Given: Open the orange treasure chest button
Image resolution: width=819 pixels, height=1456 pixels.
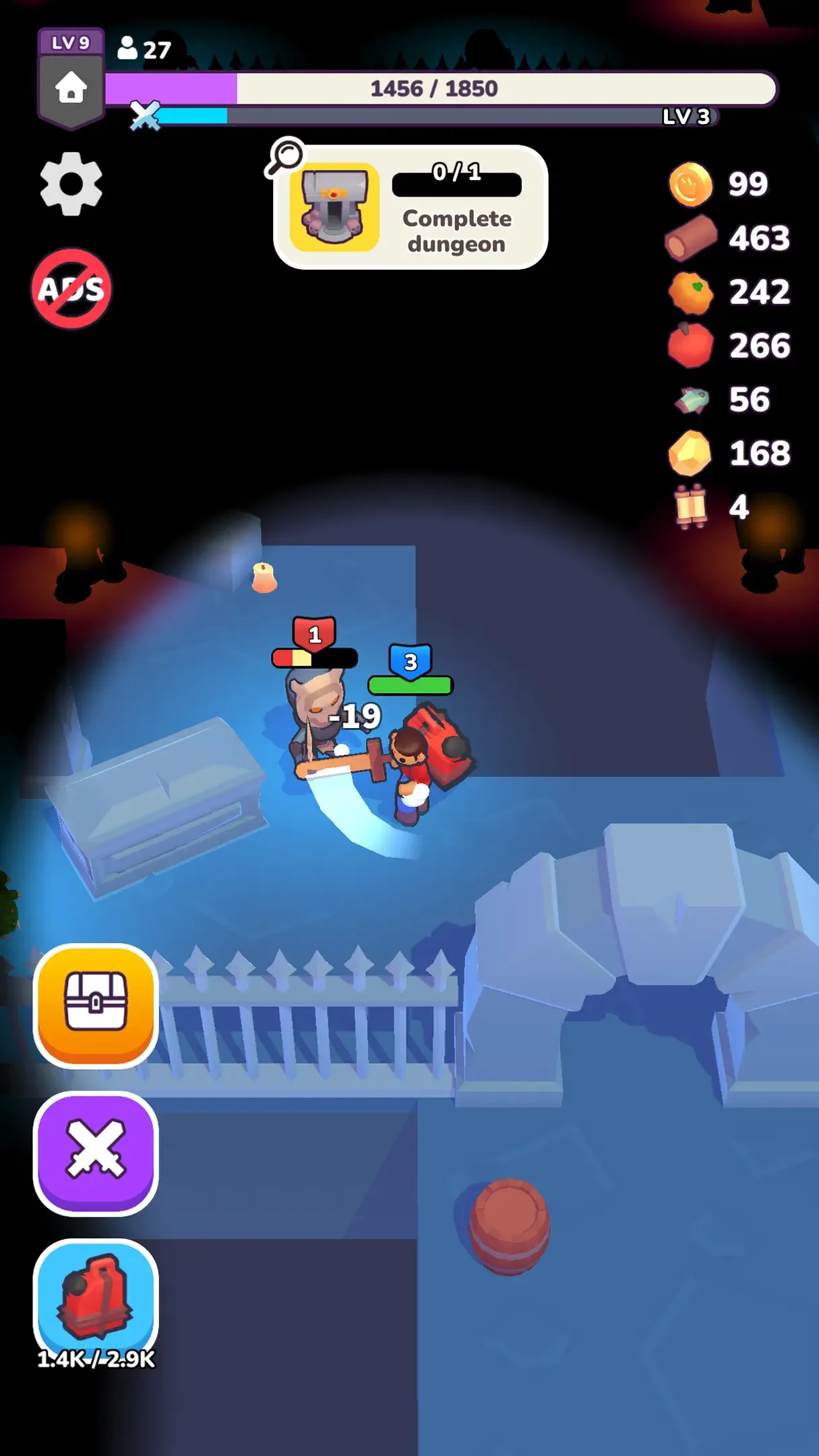Looking at the screenshot, I should tap(96, 1005).
